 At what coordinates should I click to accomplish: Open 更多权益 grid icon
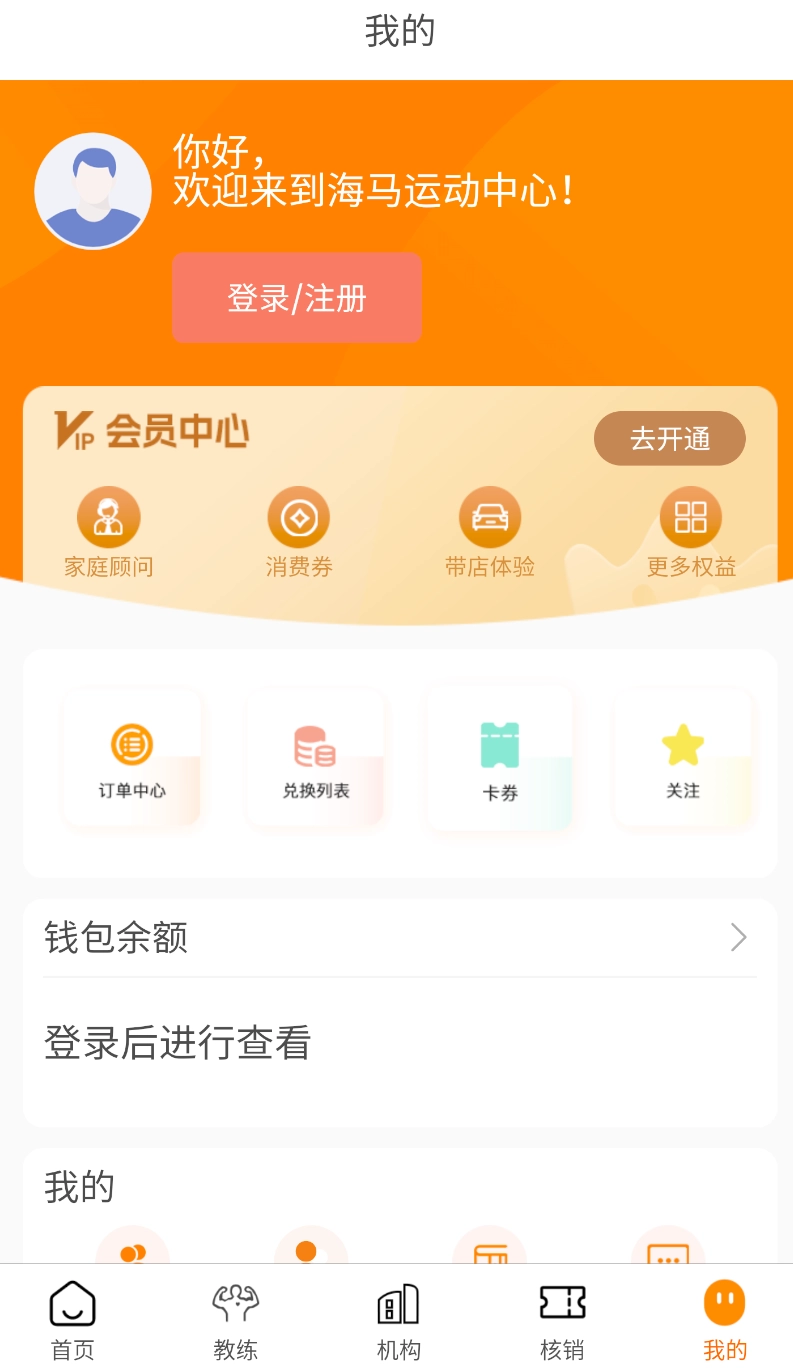pyautogui.click(x=690, y=516)
